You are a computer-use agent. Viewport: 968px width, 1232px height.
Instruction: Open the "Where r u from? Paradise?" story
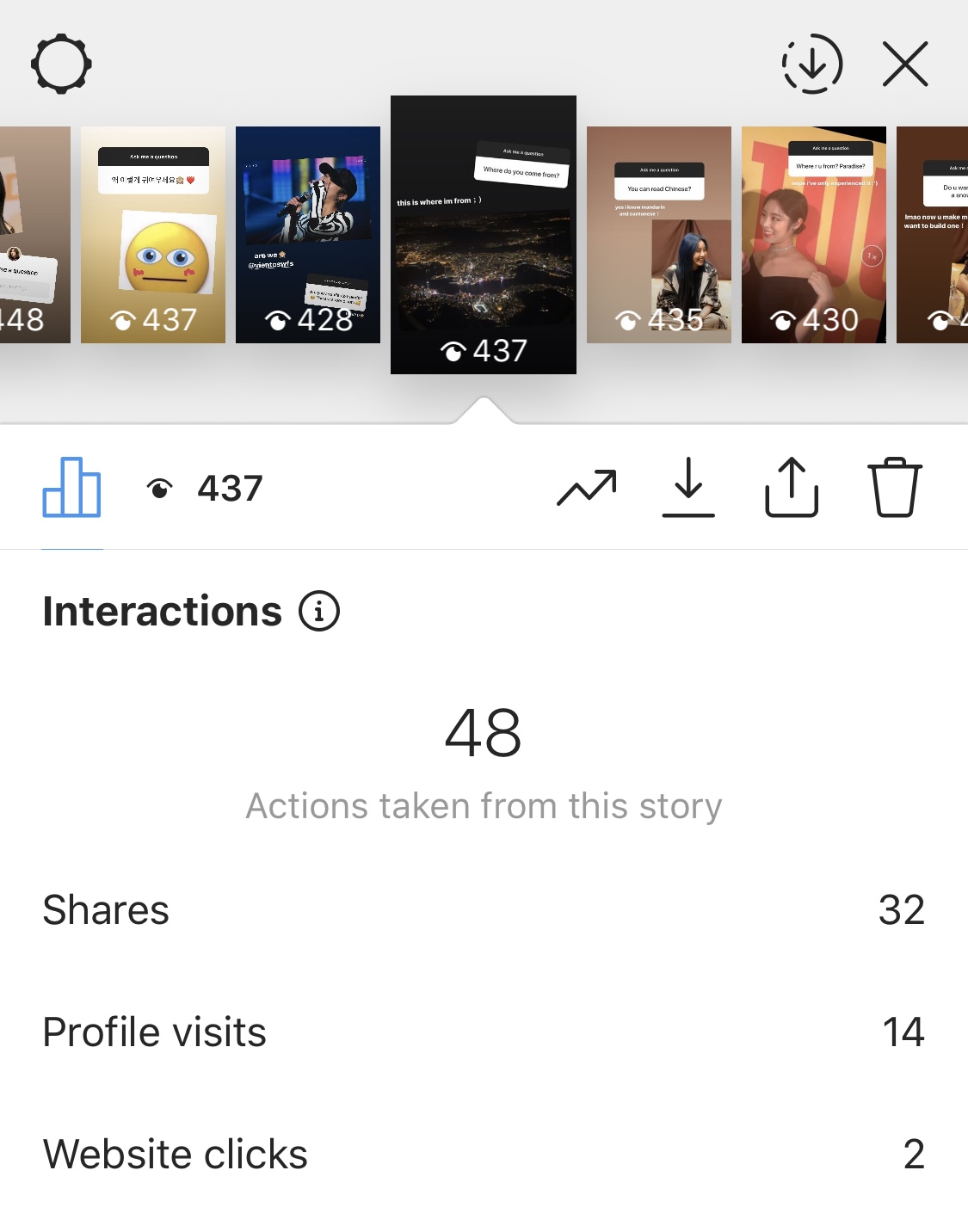(814, 235)
